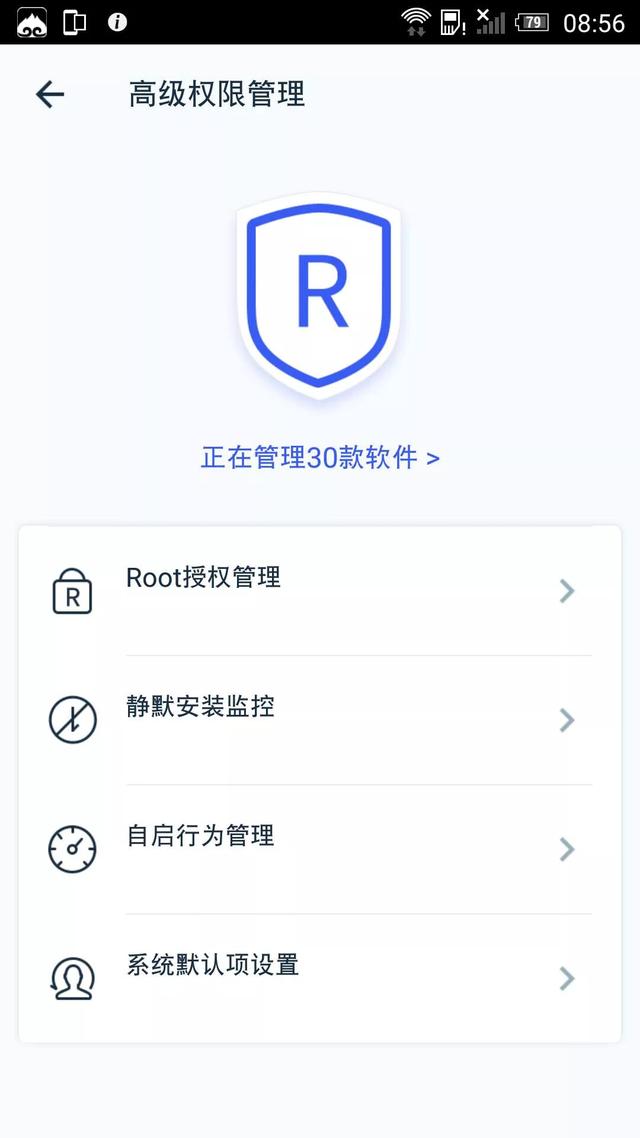Open the 正在管理30款软件 link
640x1138 pixels.
[320, 458]
